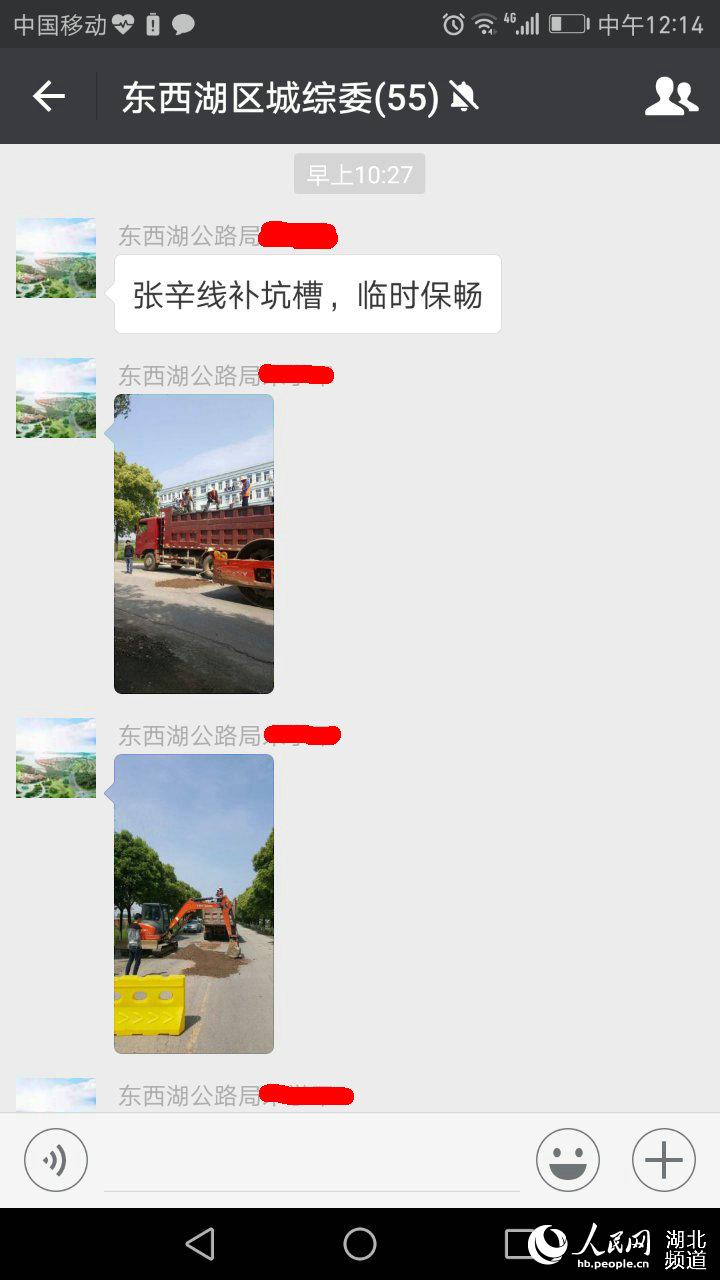Image resolution: width=720 pixels, height=1280 pixels.
Task: Open the plus attachment menu
Action: click(x=664, y=1160)
